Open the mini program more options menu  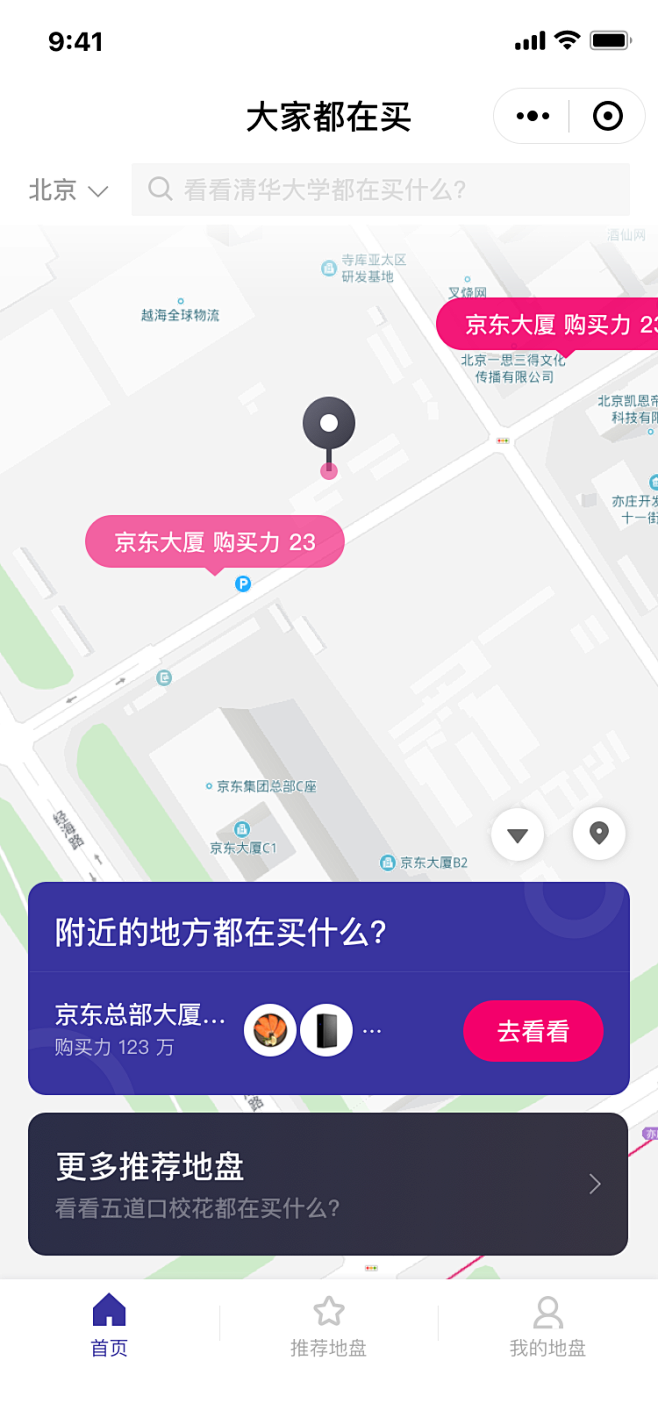(x=532, y=117)
